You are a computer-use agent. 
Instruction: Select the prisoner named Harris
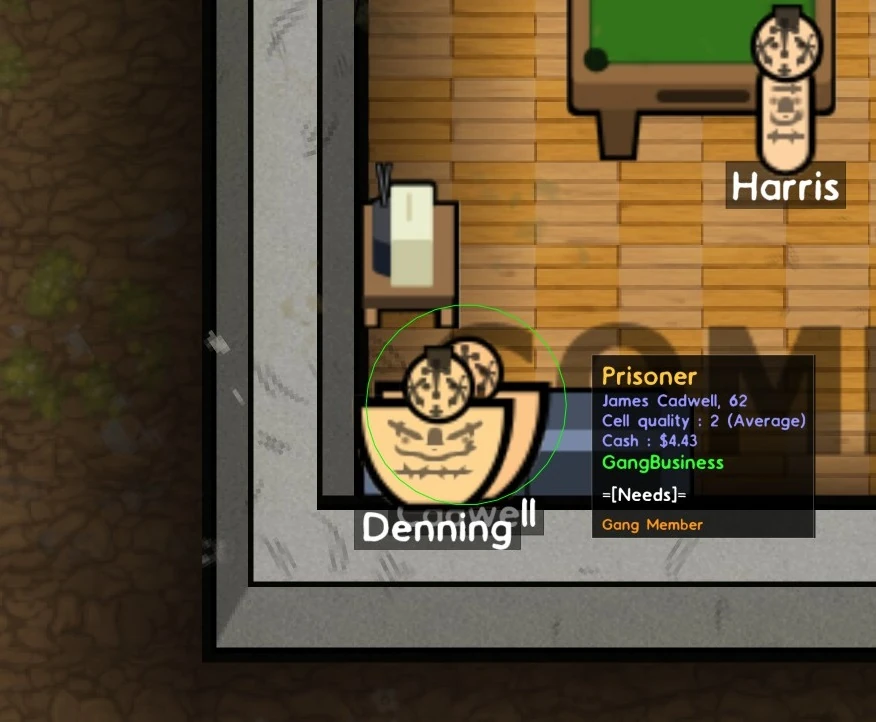point(787,89)
